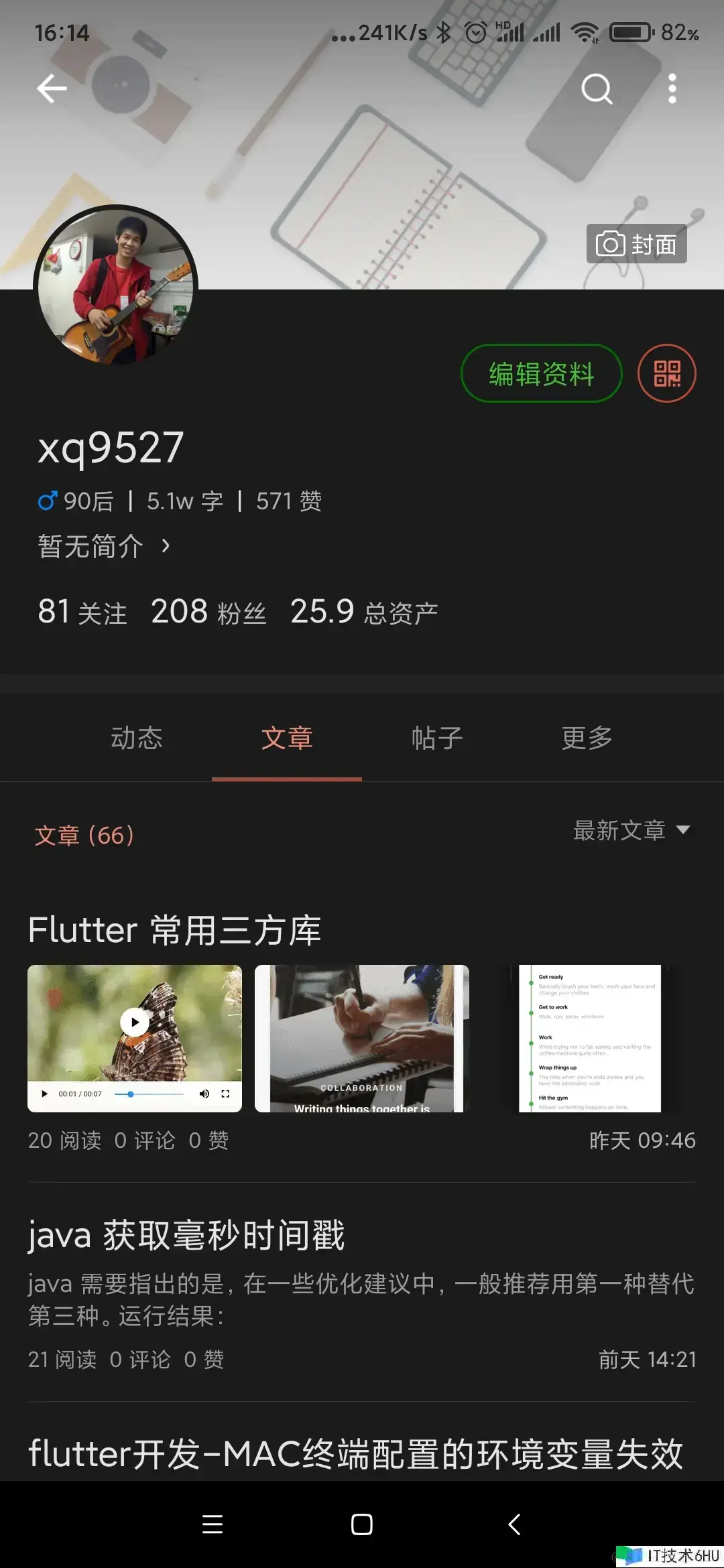Switch to the 动态 tab

point(137,738)
